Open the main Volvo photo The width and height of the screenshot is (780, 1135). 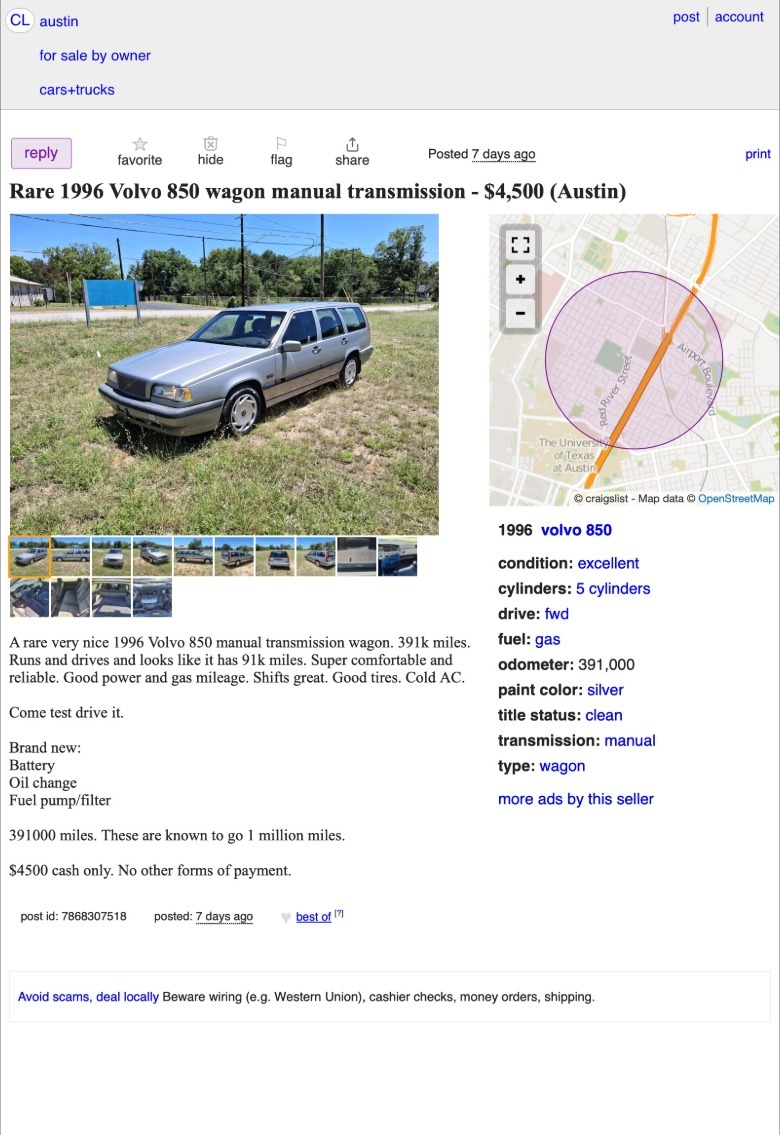224,374
